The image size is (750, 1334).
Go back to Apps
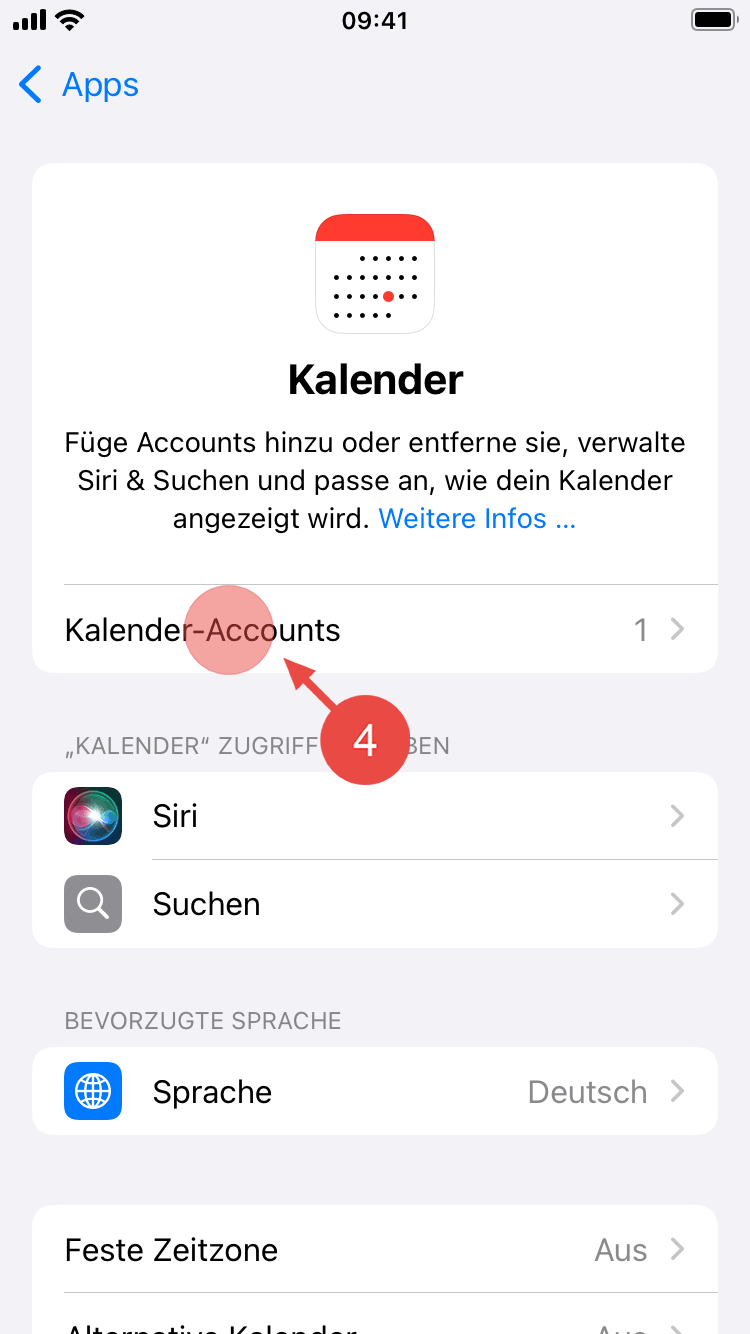pos(80,85)
